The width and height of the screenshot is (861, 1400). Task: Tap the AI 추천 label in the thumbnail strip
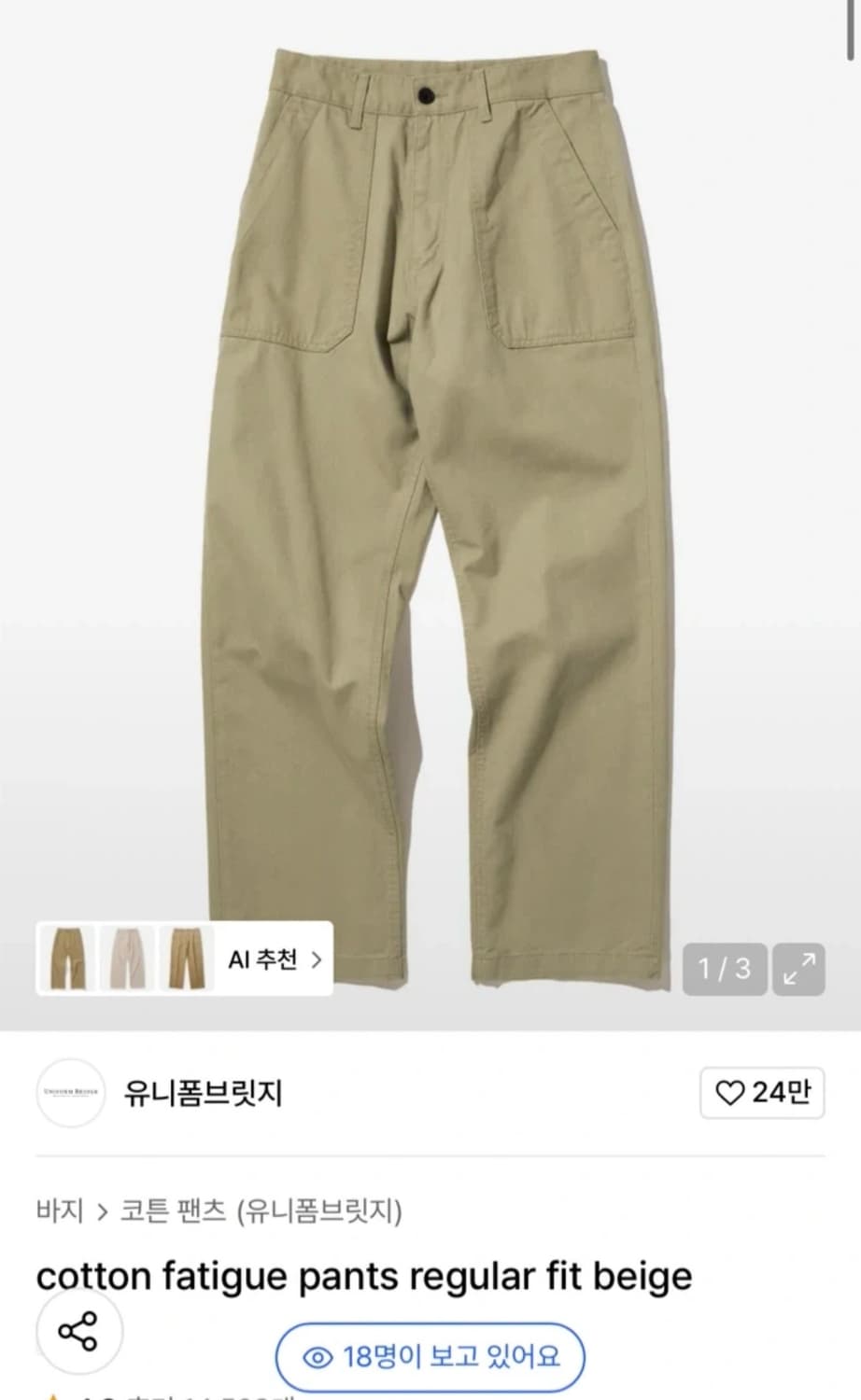262,960
